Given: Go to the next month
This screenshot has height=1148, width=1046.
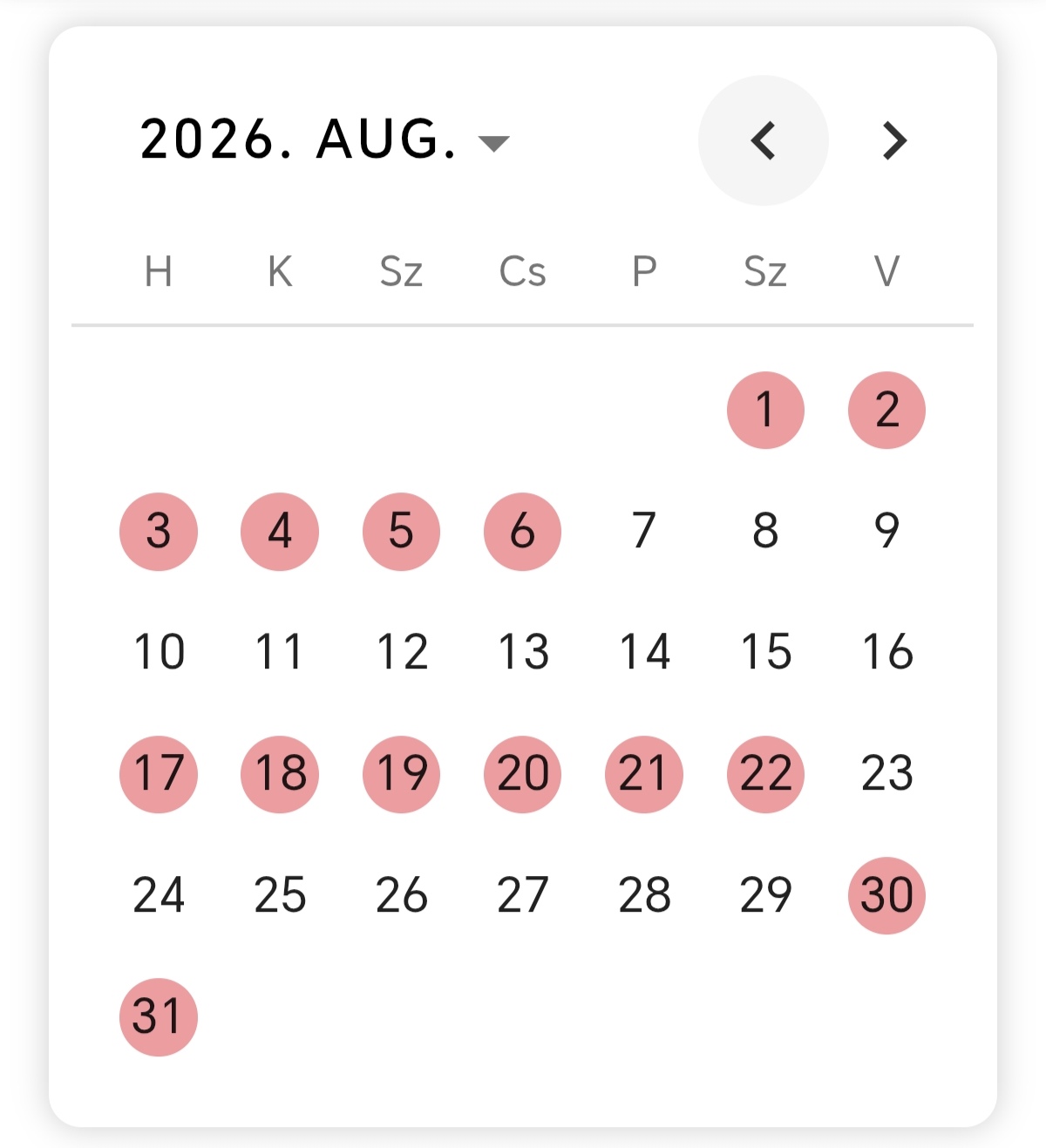Looking at the screenshot, I should click(x=894, y=140).
